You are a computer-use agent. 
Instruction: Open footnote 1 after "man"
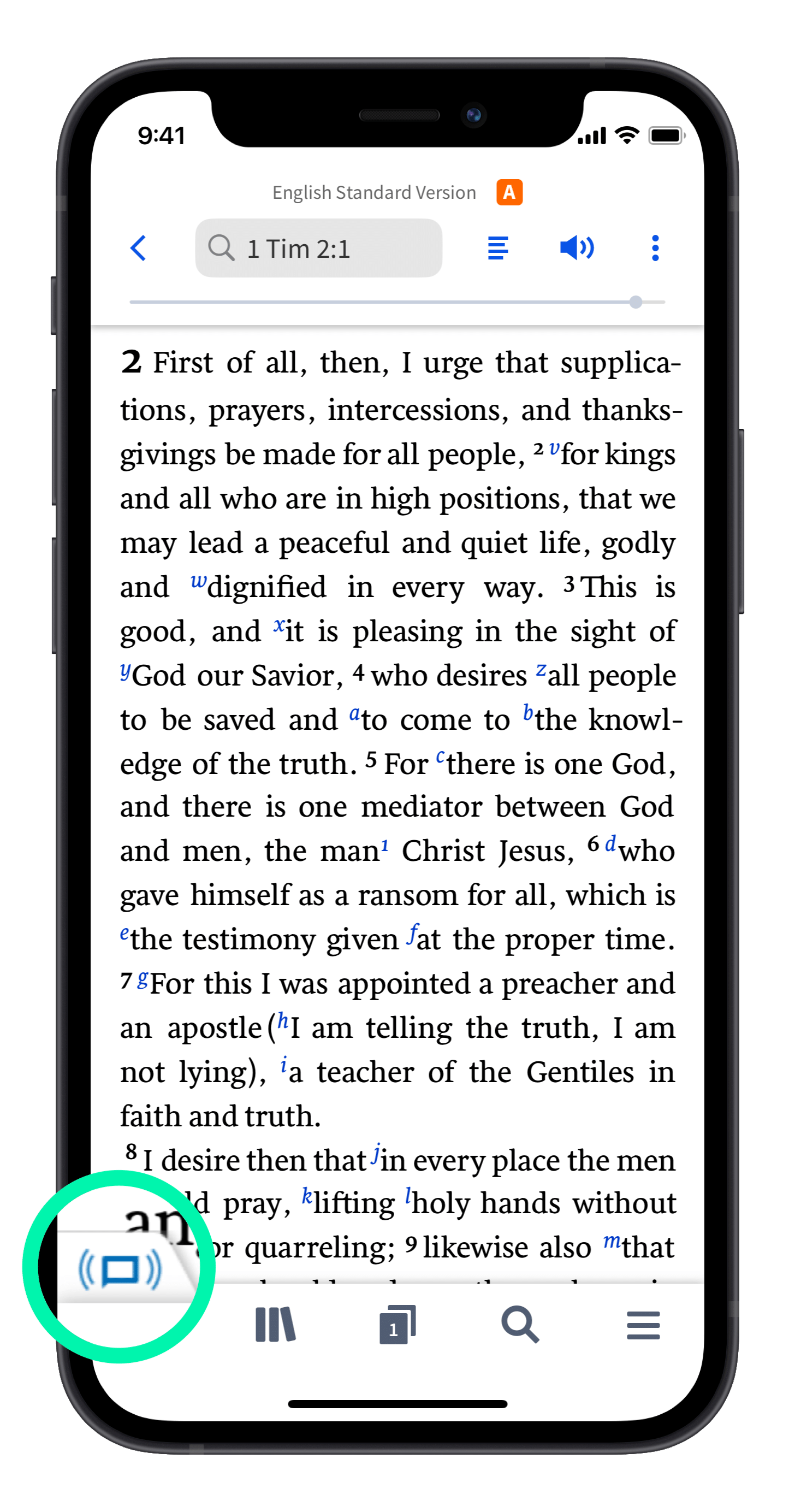(x=385, y=846)
